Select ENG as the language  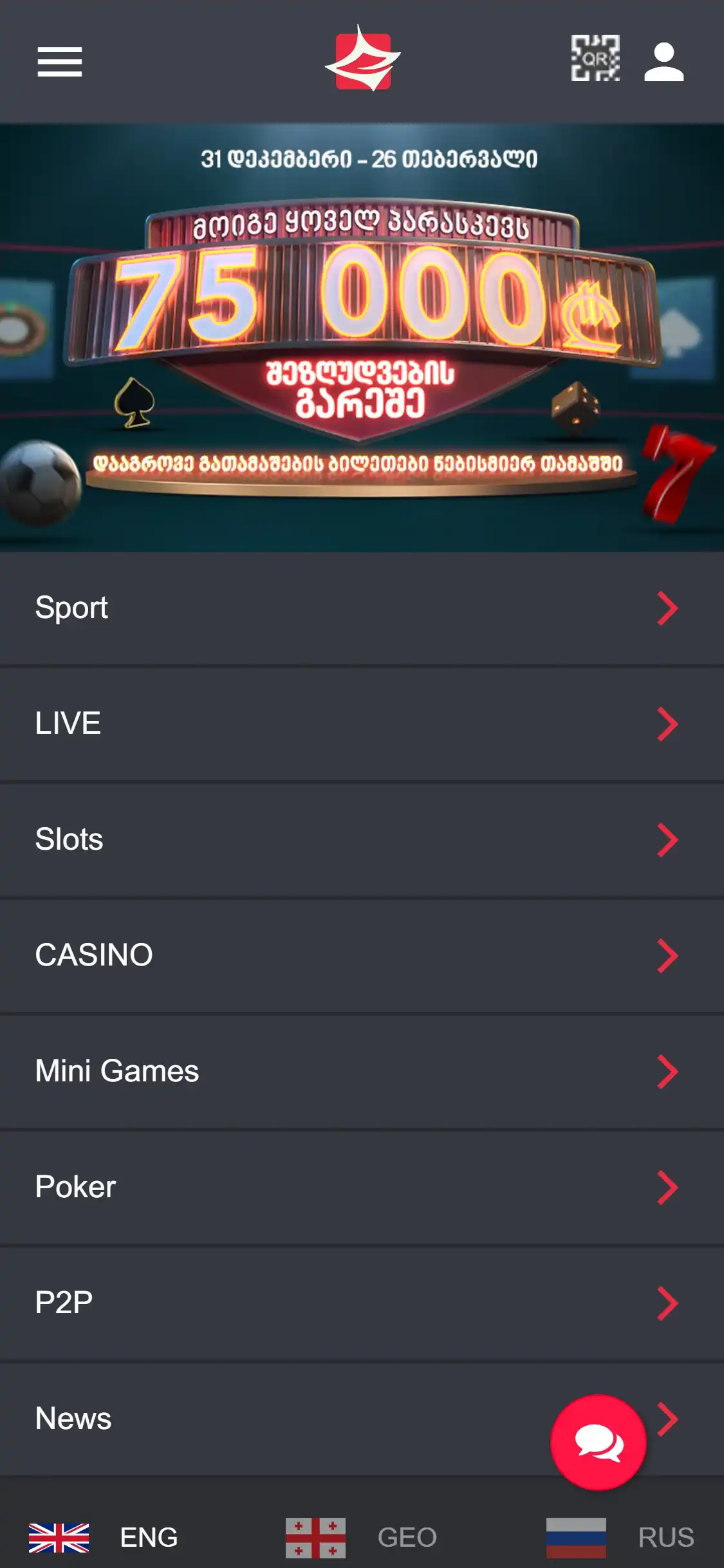pos(104,1537)
